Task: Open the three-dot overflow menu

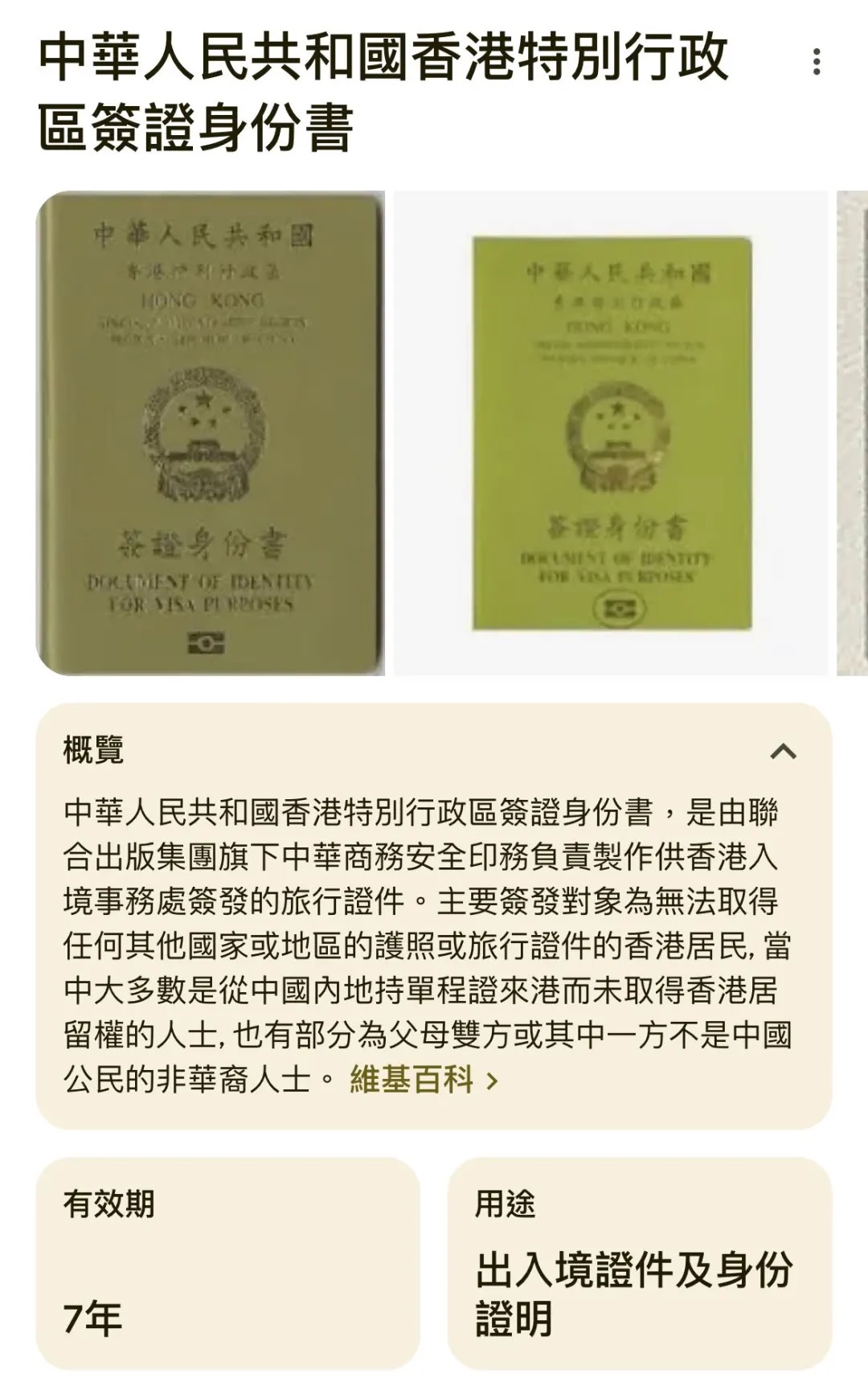Action: point(817,62)
